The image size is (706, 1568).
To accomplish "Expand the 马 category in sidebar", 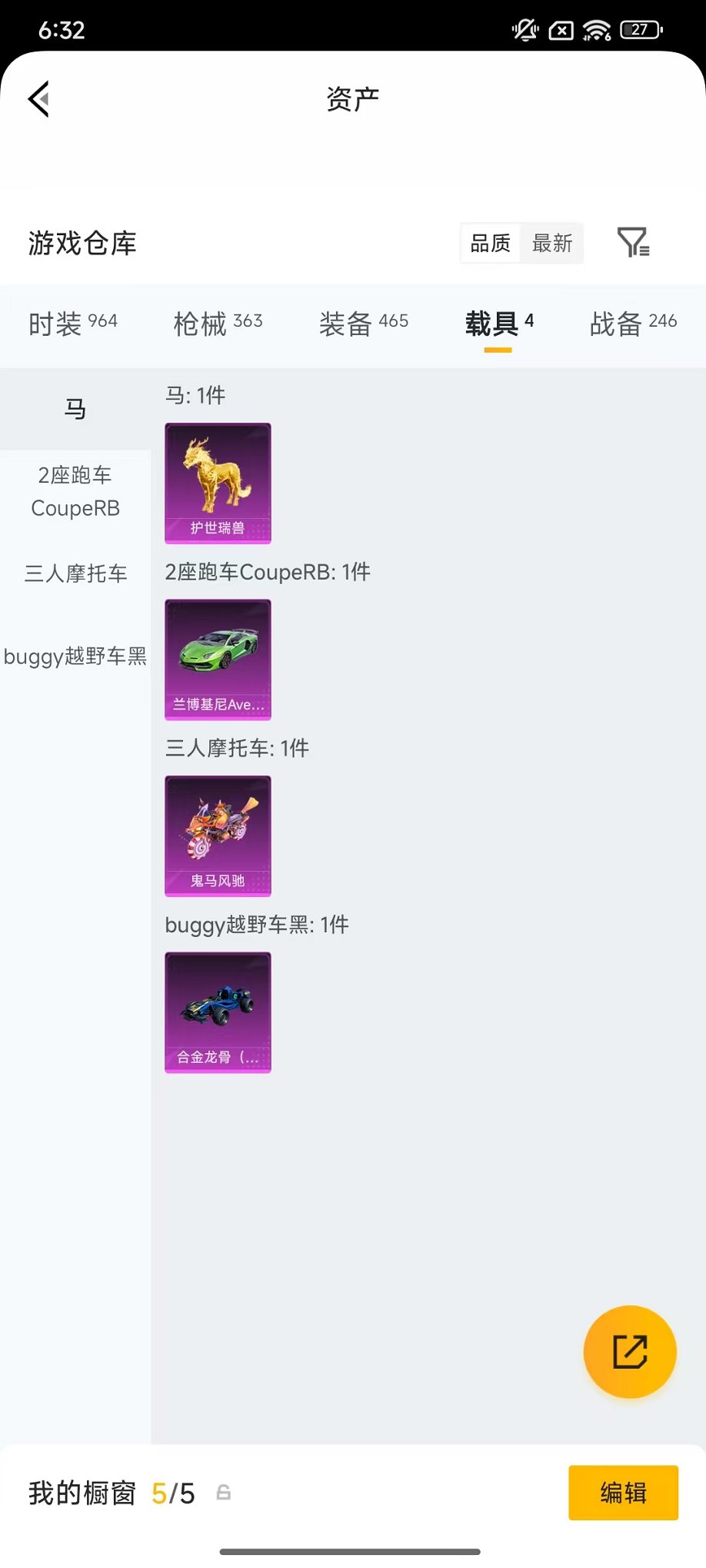I will point(75,408).
